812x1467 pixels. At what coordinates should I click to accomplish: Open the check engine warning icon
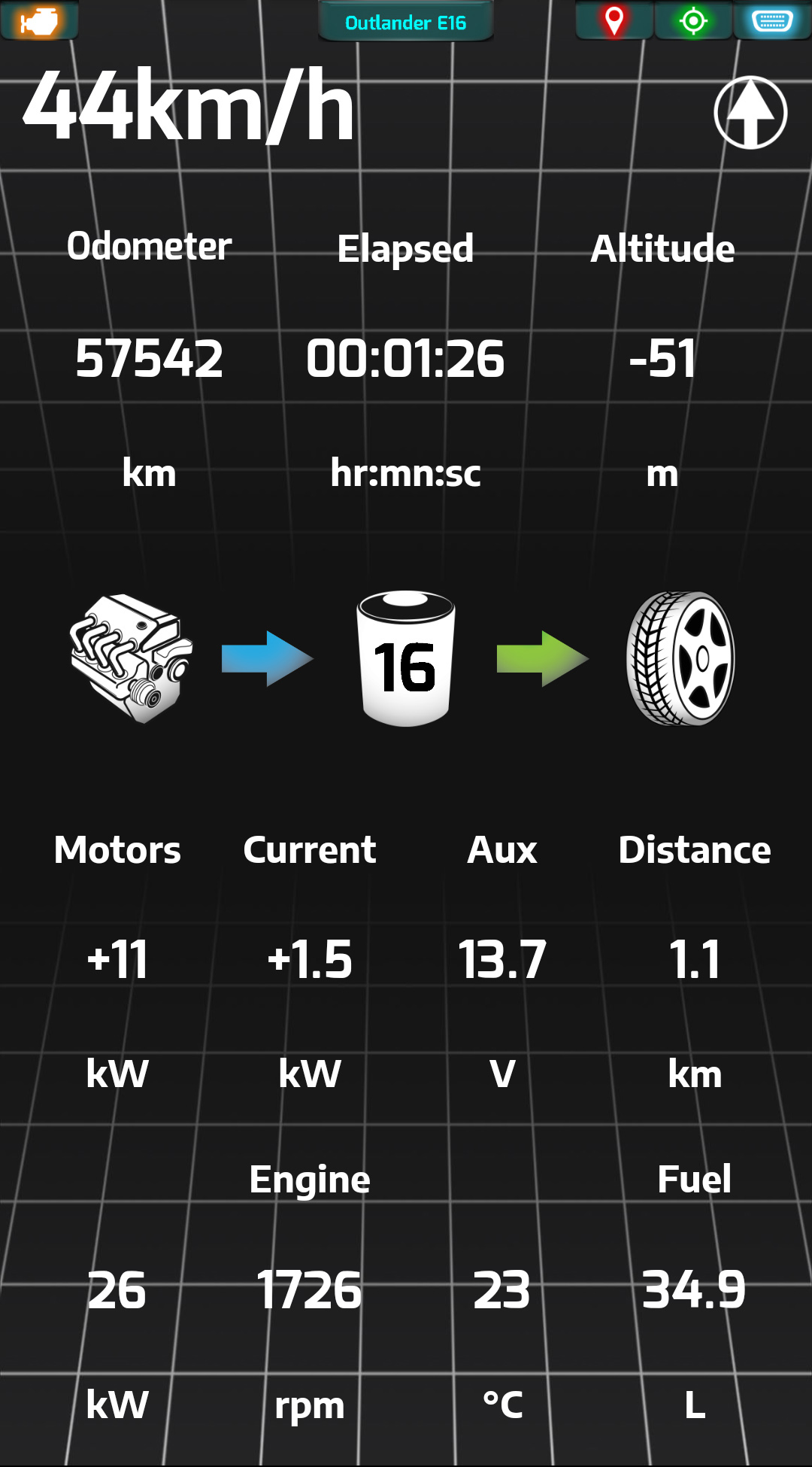click(x=39, y=21)
